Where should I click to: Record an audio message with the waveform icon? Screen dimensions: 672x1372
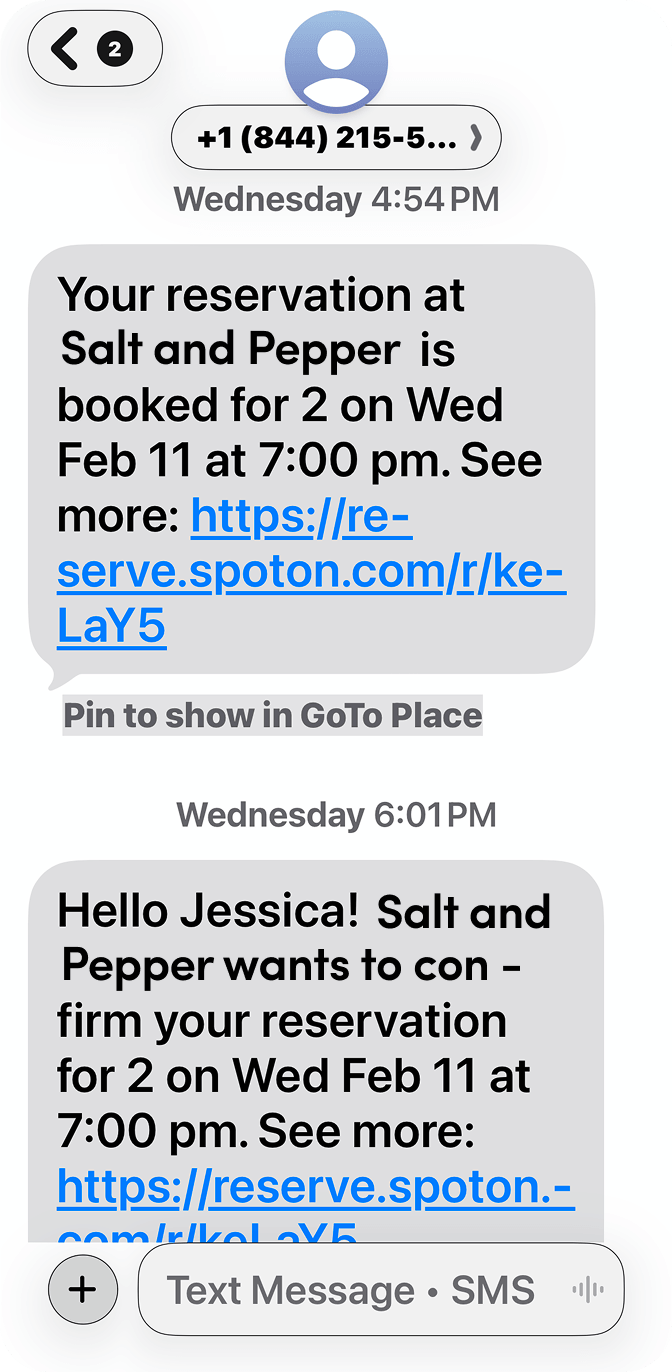click(588, 1290)
